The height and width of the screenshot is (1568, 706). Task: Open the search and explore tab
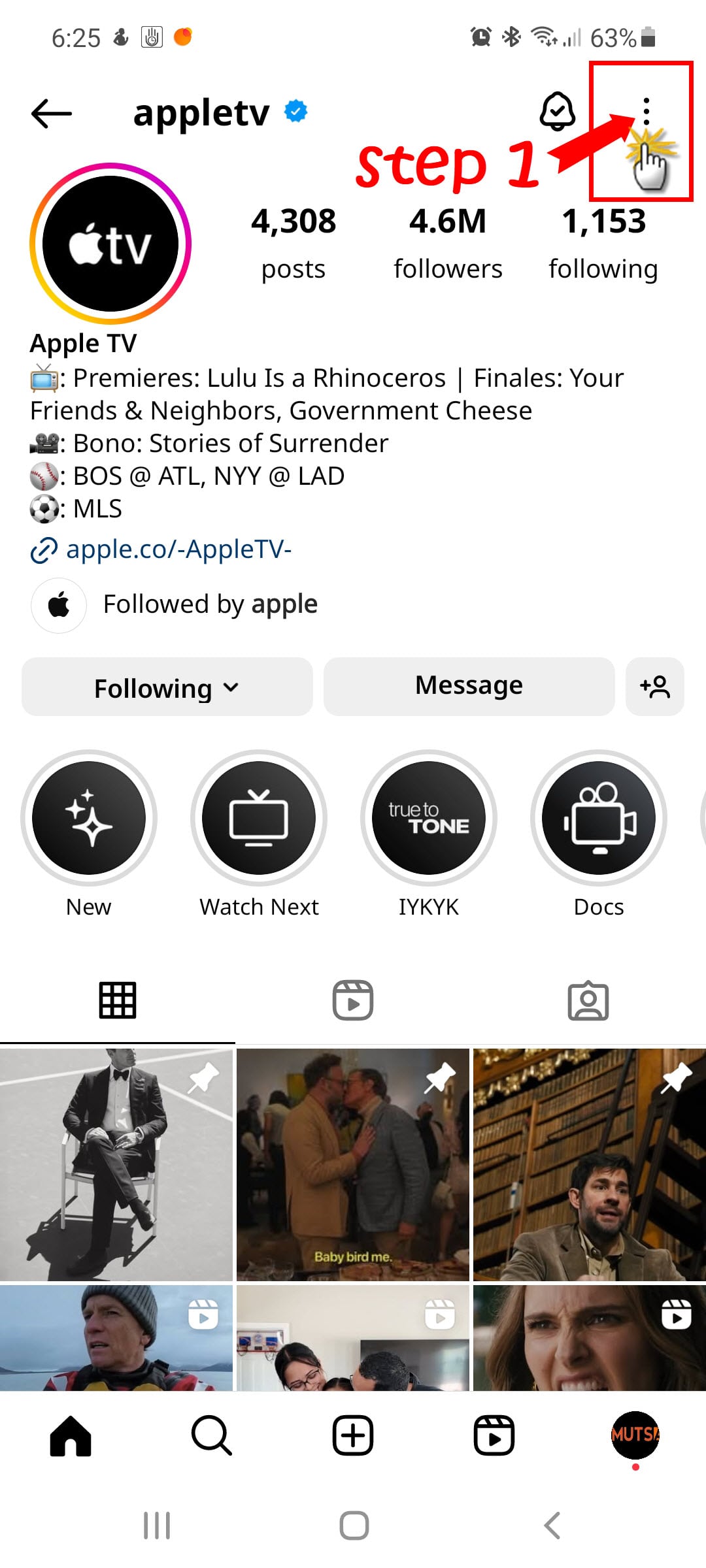pyautogui.click(x=212, y=1436)
